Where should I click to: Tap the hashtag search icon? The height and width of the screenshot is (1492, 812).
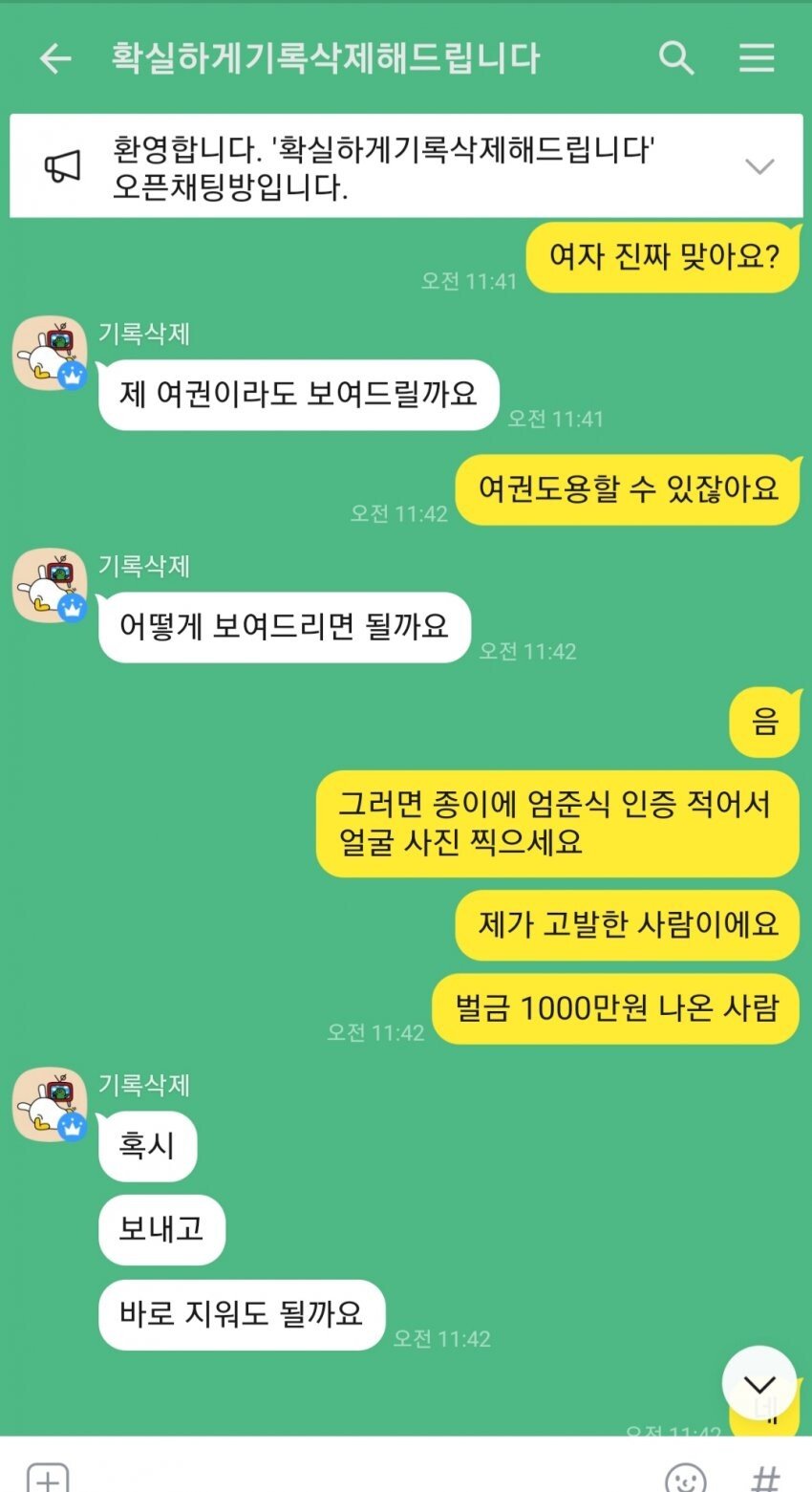tap(764, 1478)
